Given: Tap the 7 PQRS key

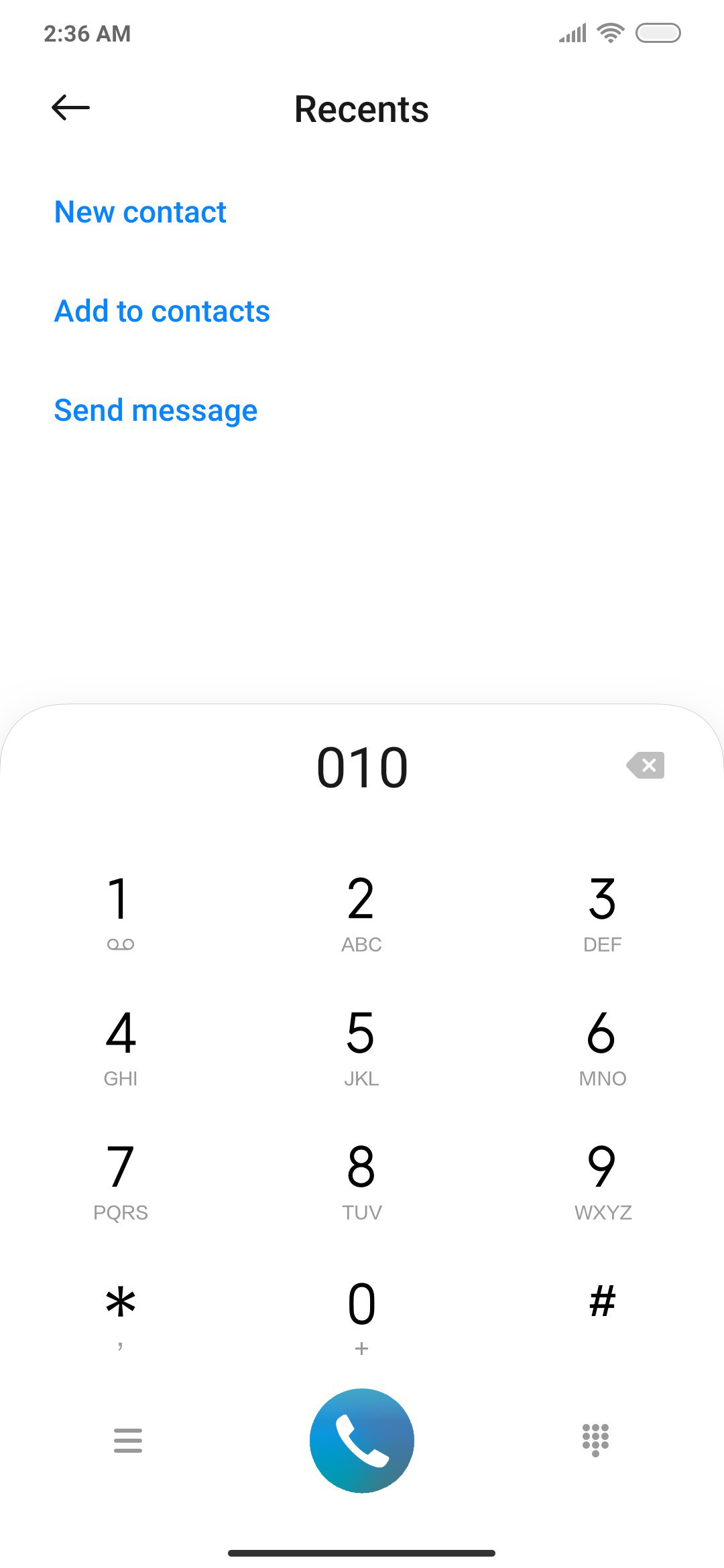Looking at the screenshot, I should (121, 1182).
